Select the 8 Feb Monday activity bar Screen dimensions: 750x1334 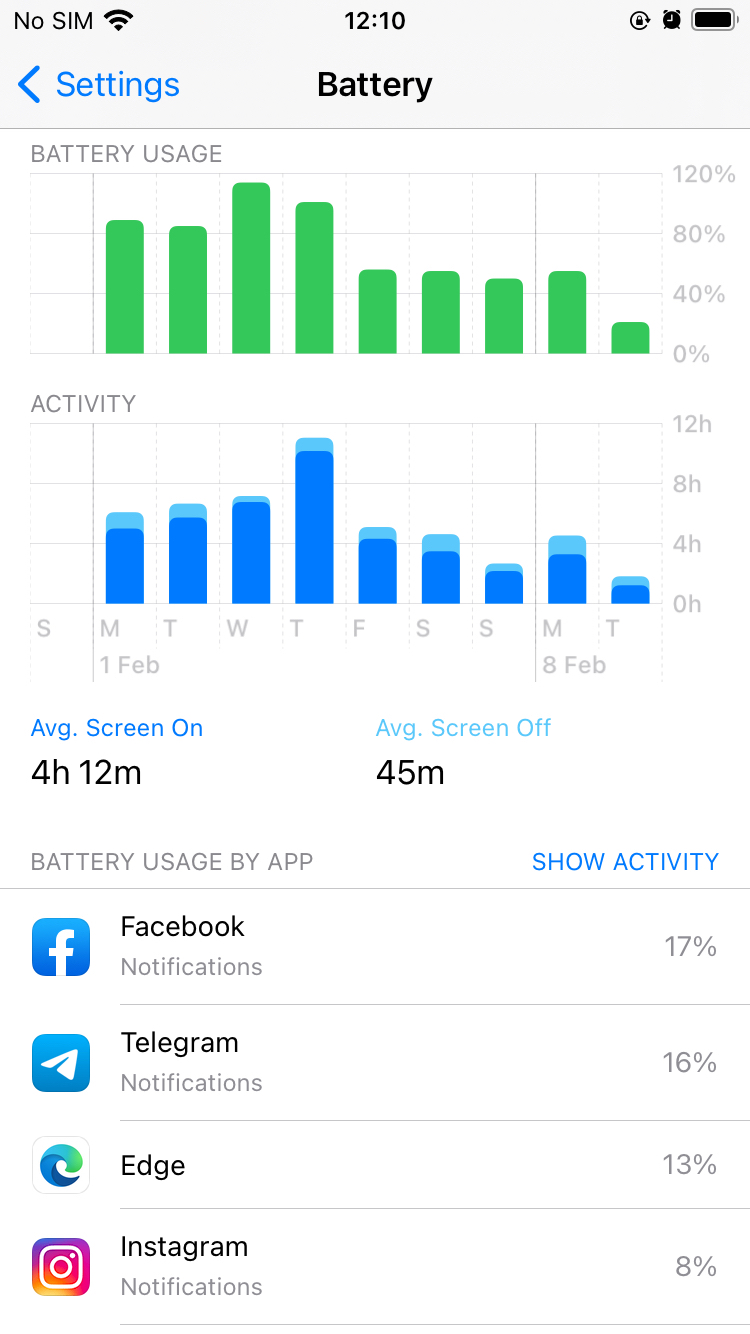click(x=567, y=570)
